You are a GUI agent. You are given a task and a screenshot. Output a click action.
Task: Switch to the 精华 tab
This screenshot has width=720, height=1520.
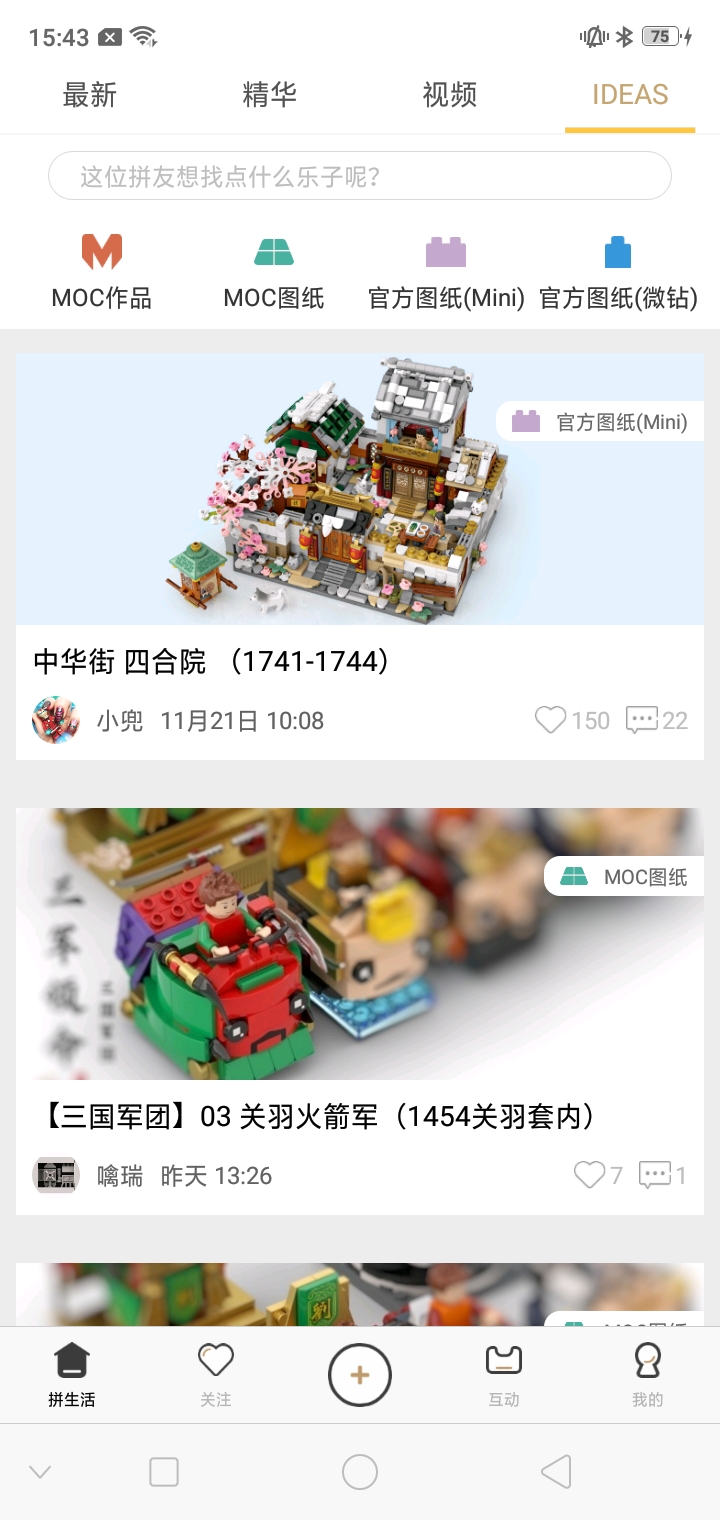[x=270, y=95]
